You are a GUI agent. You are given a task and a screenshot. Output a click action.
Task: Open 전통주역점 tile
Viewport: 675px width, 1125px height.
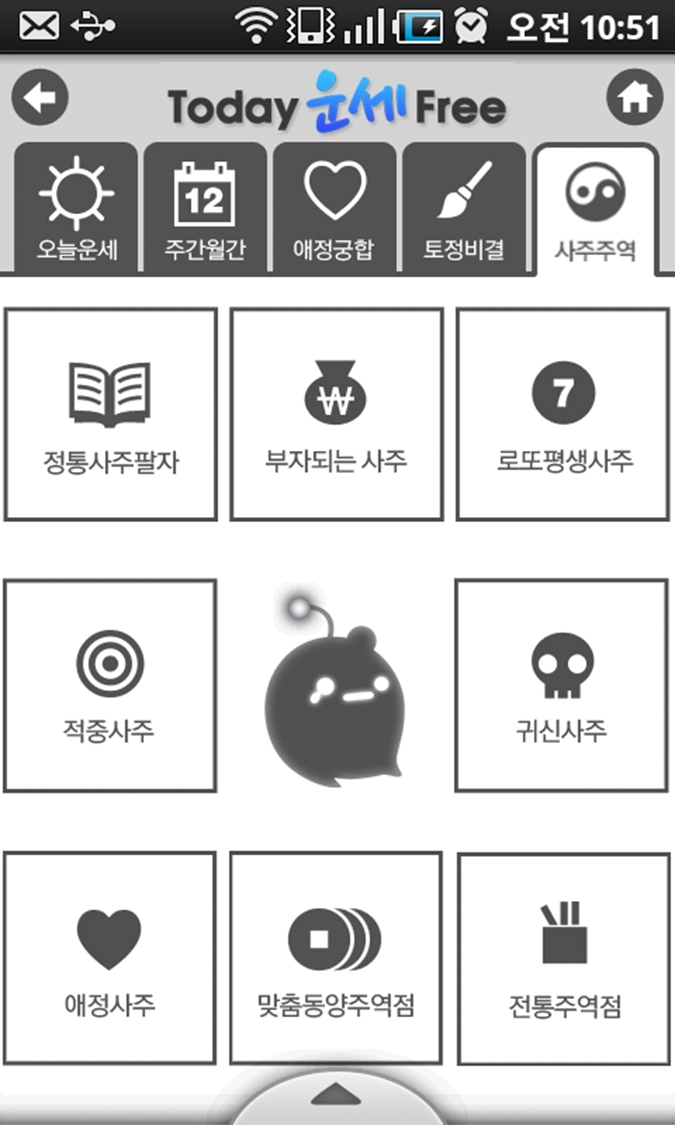click(563, 958)
